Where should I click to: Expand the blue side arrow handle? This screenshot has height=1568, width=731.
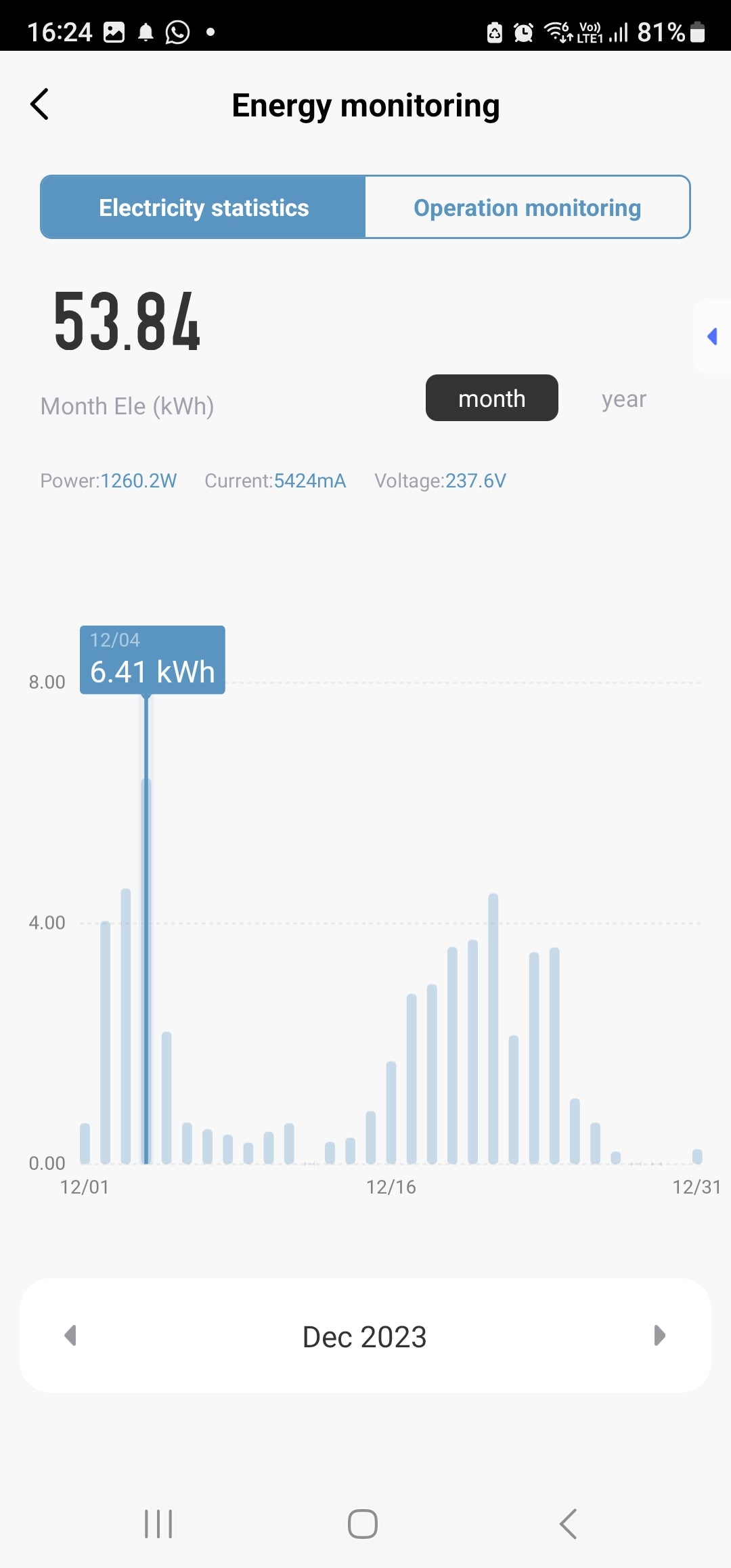(x=712, y=336)
